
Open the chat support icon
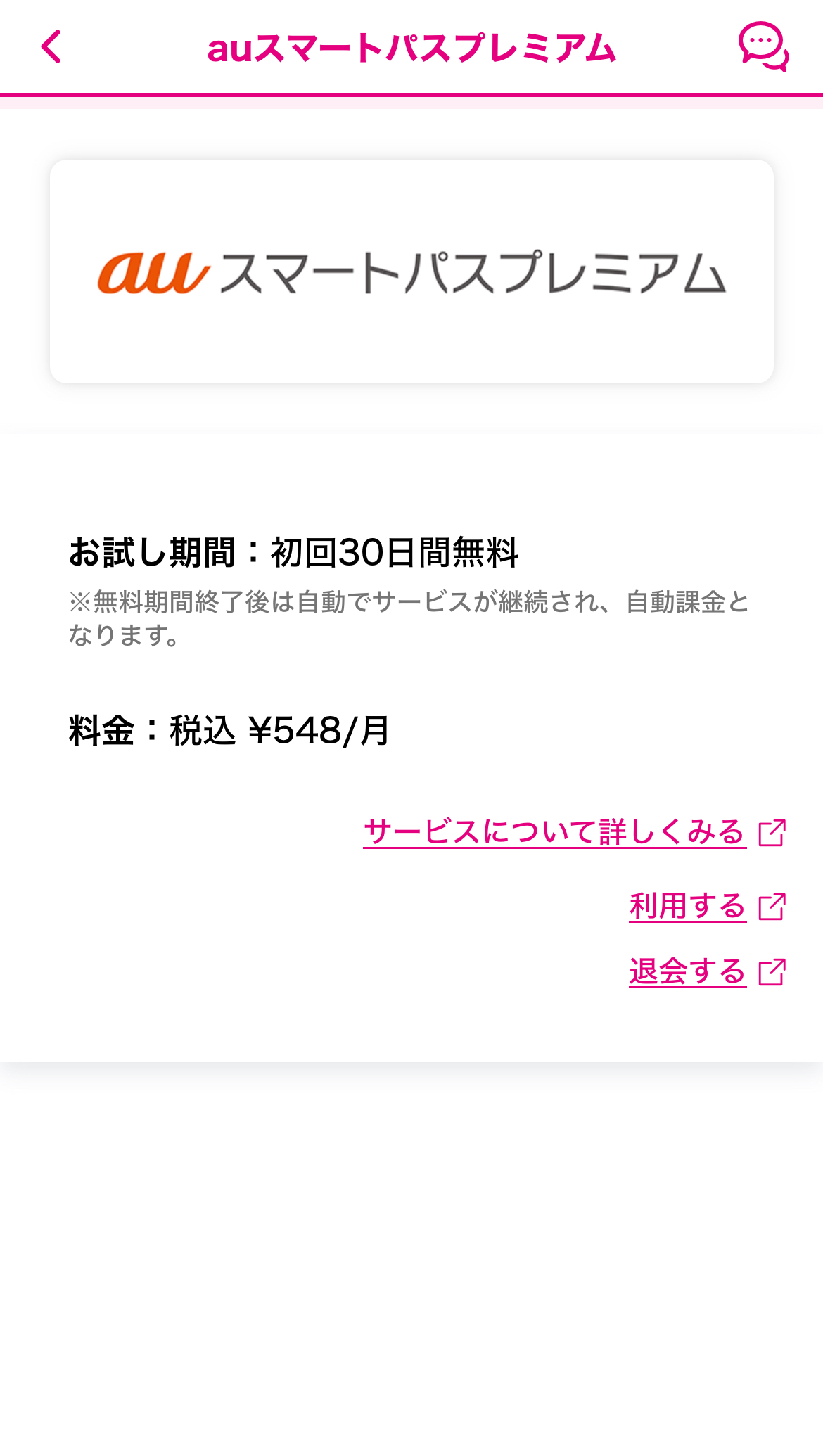tap(763, 46)
